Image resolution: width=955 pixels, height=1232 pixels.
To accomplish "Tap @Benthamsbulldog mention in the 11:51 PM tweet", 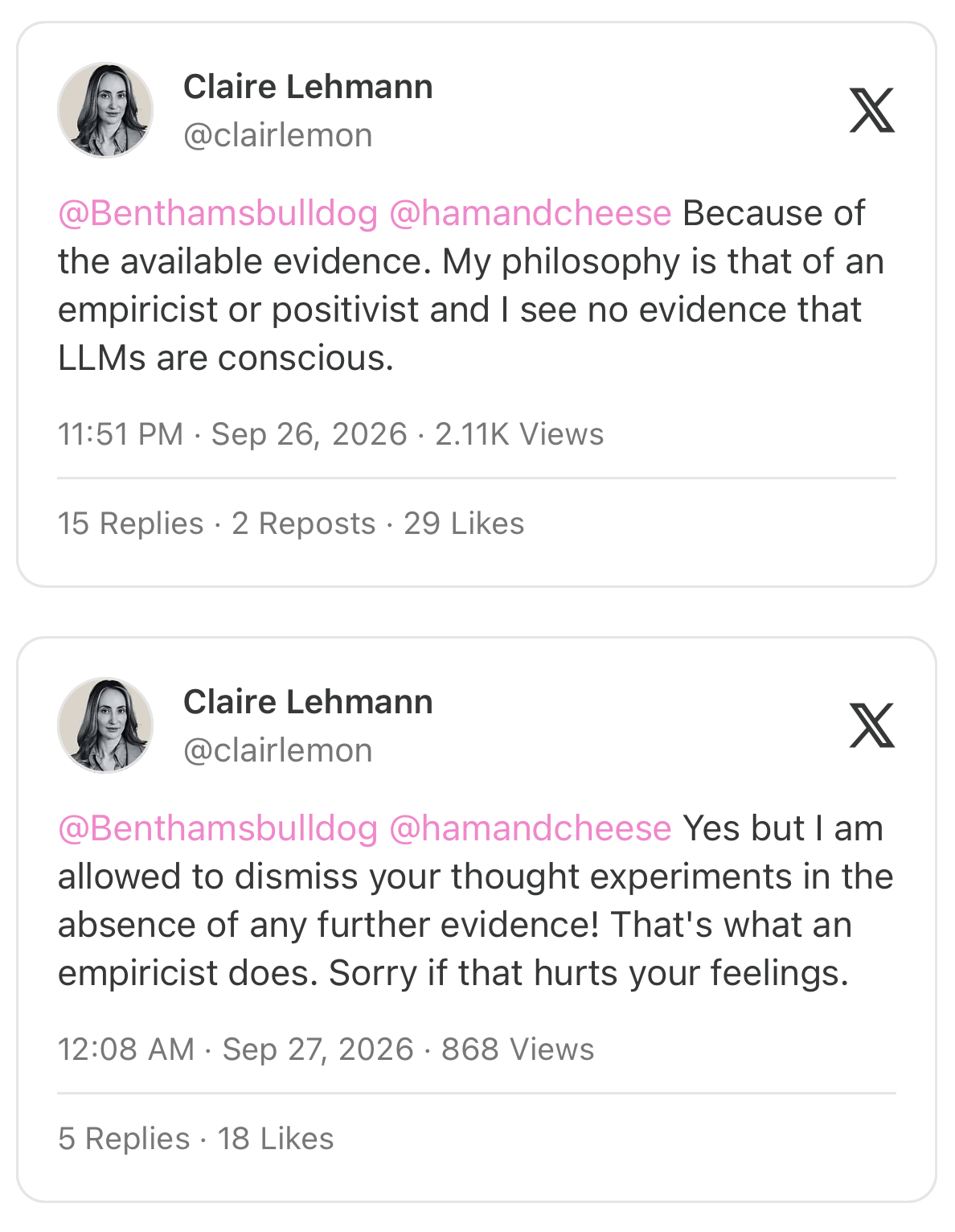I will (218, 214).
